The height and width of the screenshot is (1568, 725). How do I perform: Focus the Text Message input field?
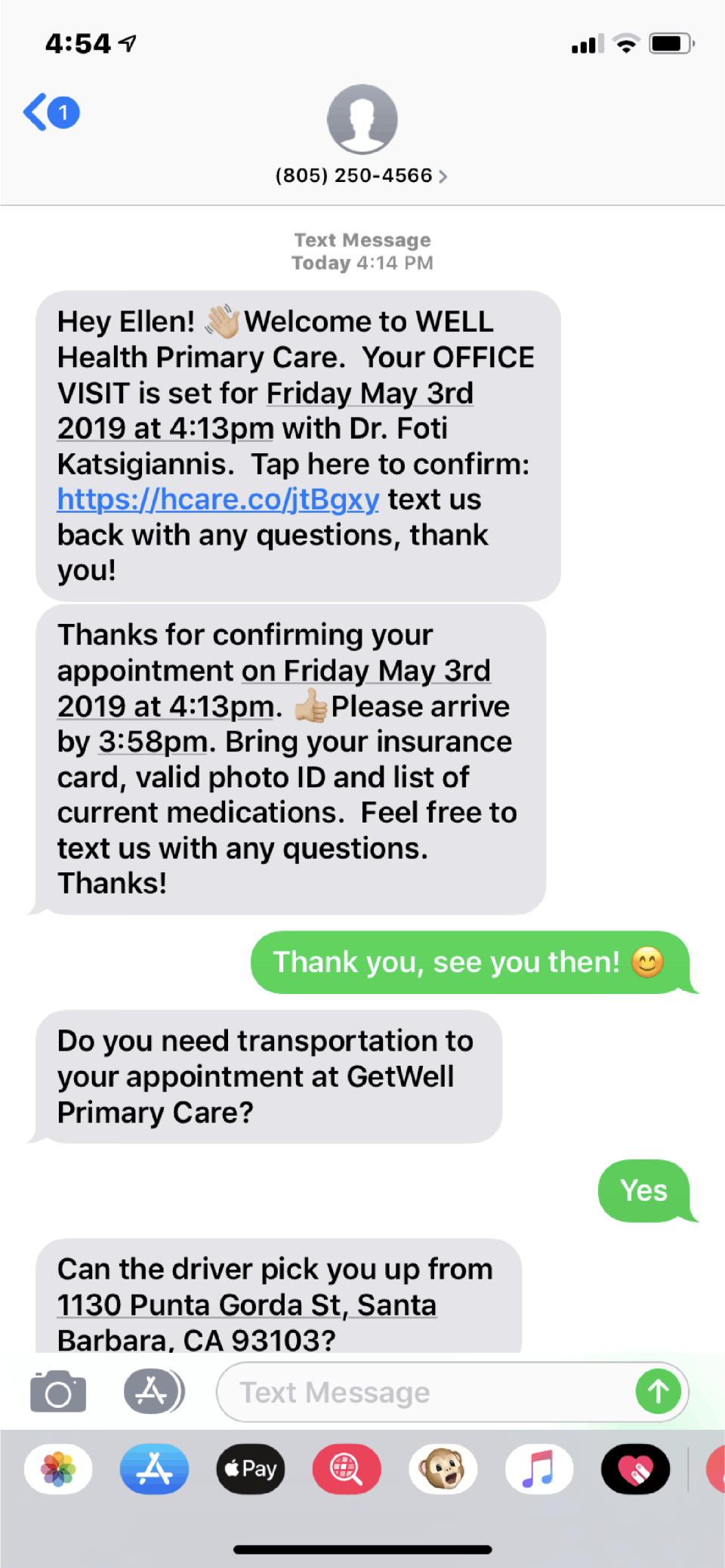[x=423, y=1392]
